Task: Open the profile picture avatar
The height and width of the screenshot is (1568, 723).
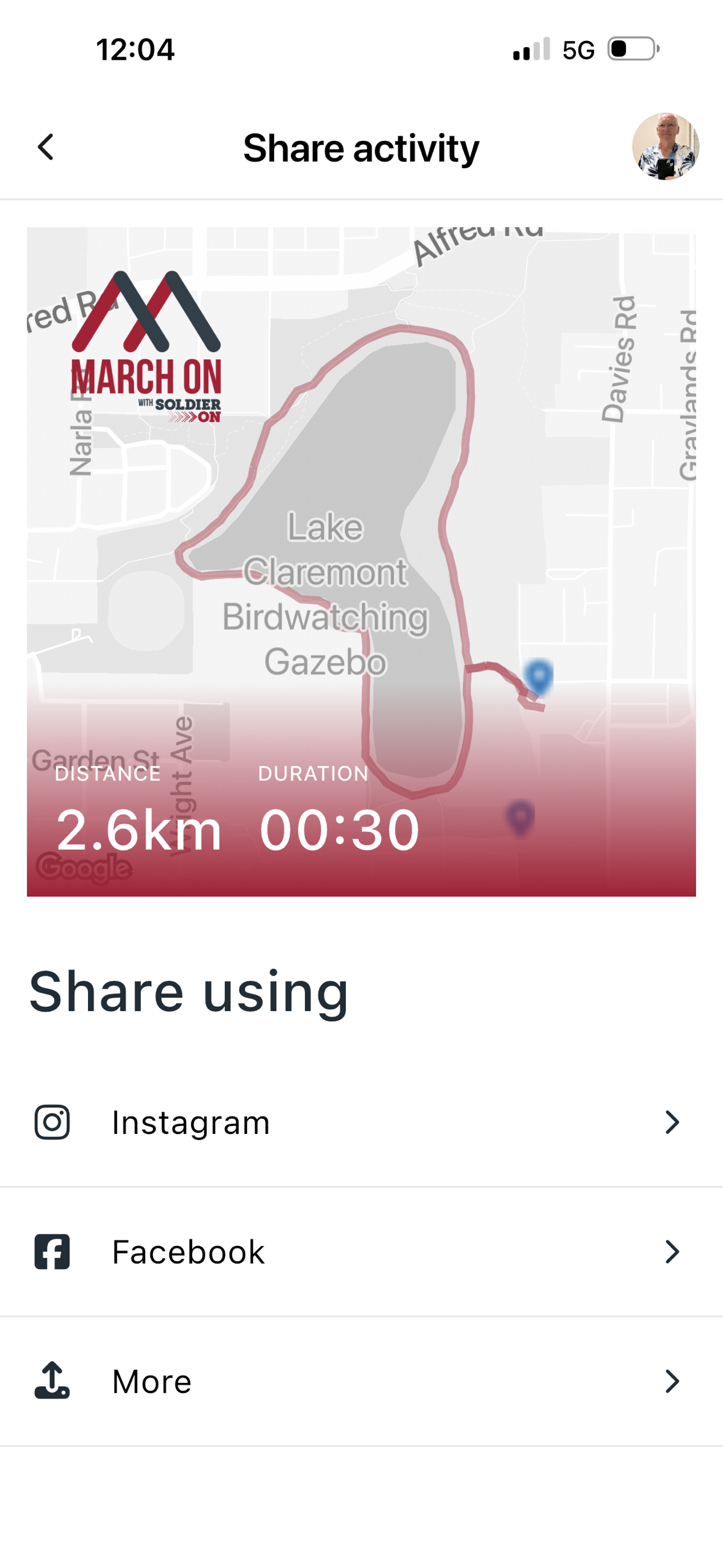Action: tap(665, 146)
